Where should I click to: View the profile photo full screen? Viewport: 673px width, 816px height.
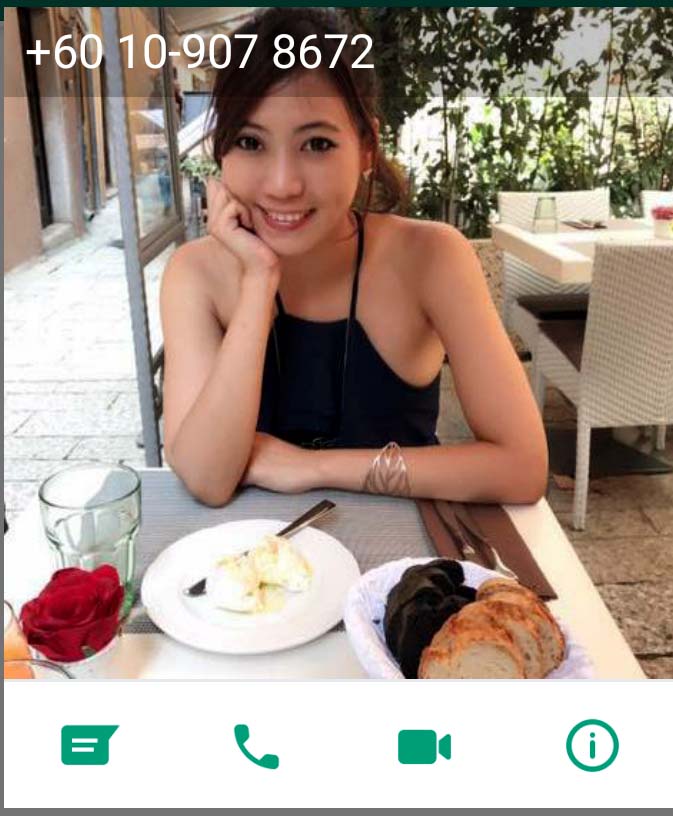pyautogui.click(x=336, y=380)
